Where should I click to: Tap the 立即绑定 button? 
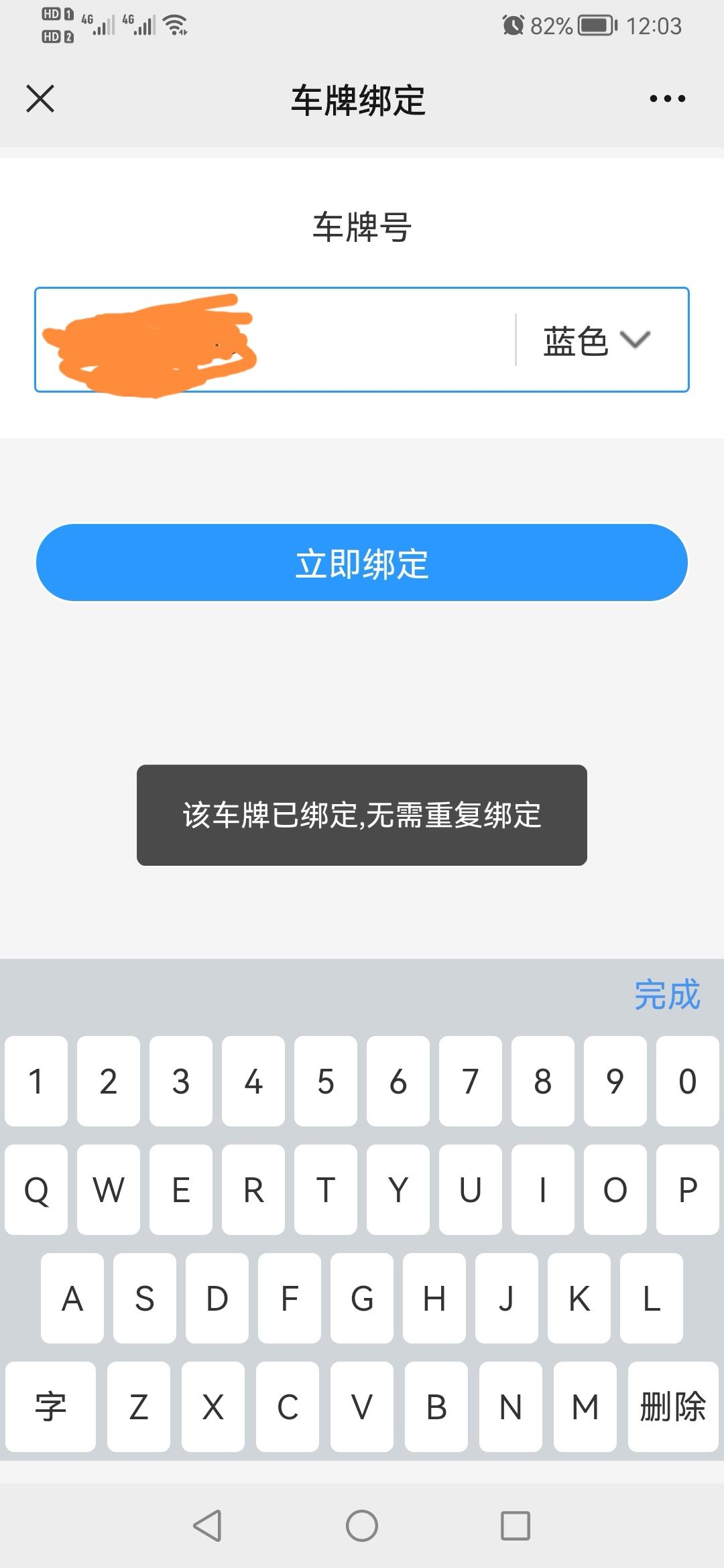coord(362,563)
